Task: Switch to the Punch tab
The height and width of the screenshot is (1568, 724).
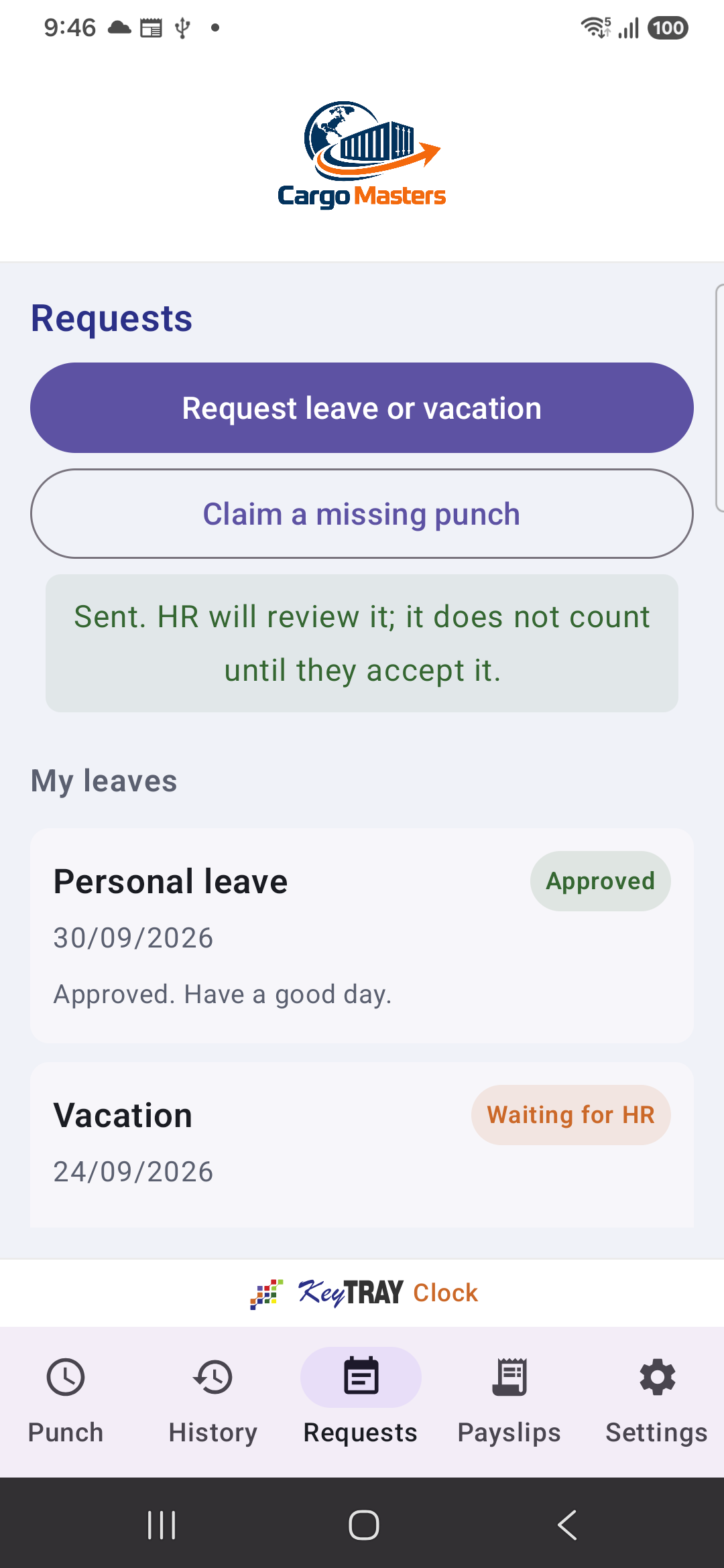Action: 66,1400
